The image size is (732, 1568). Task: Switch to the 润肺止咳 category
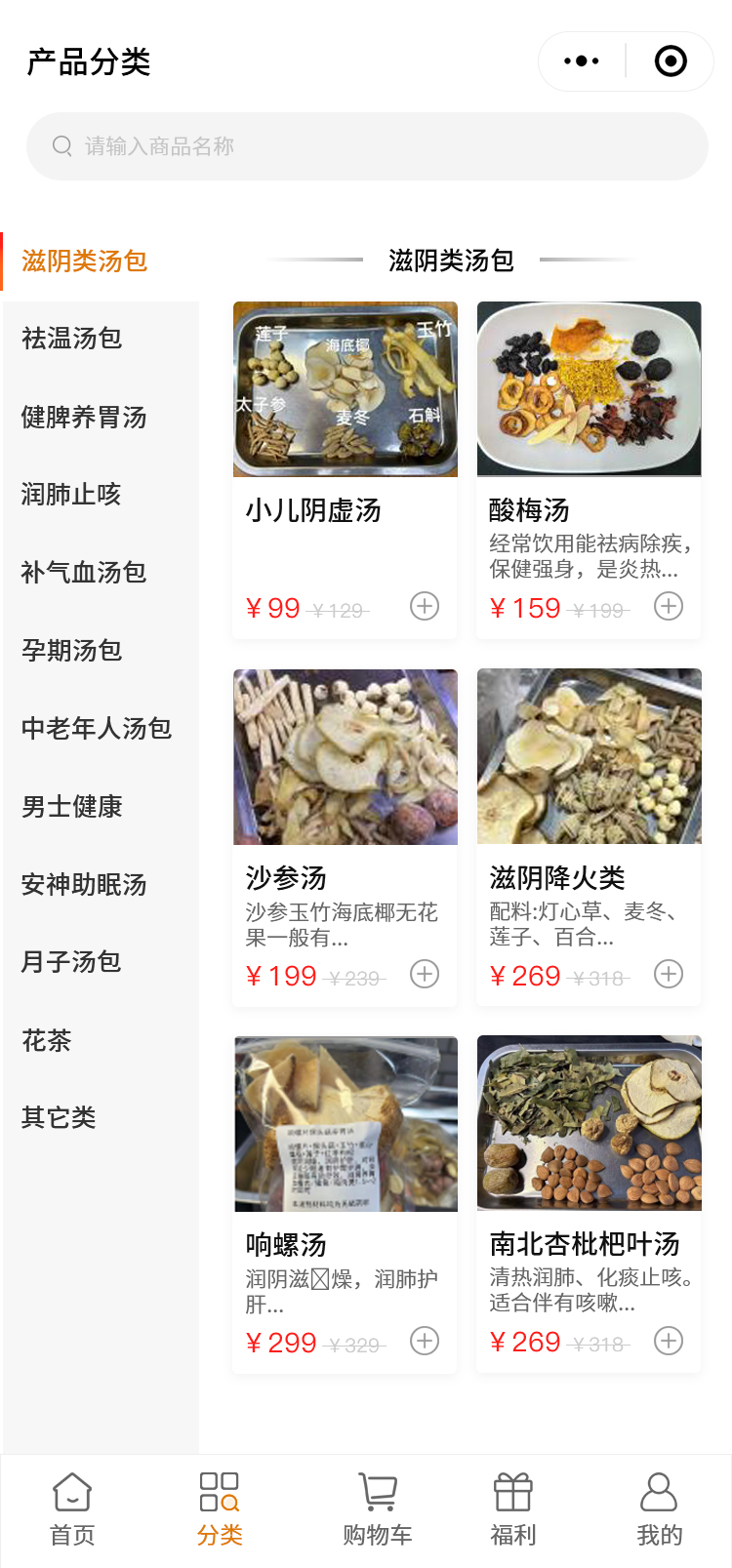click(x=71, y=495)
